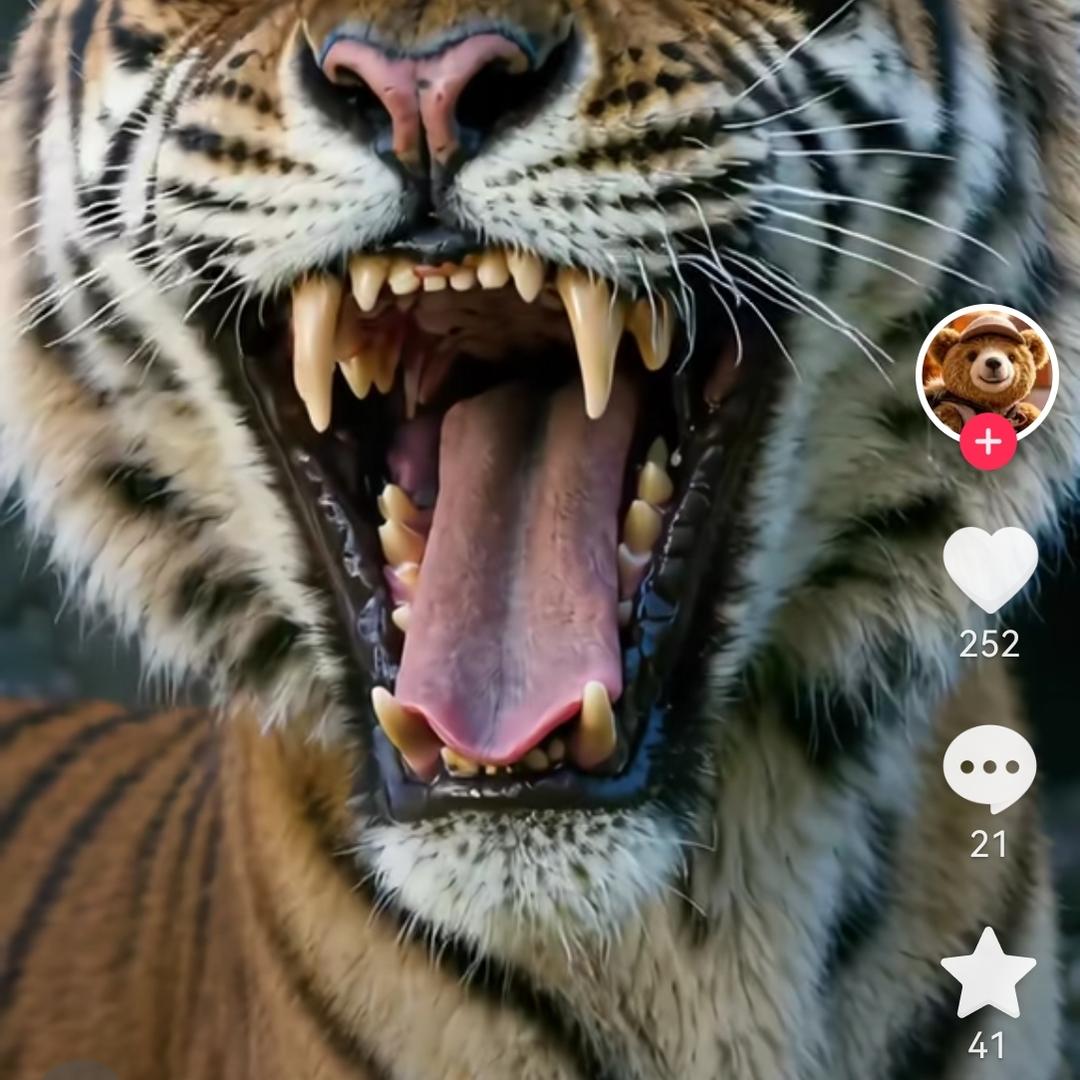1080x1080 pixels.
Task: Open the comments on this video
Action: tap(989, 768)
